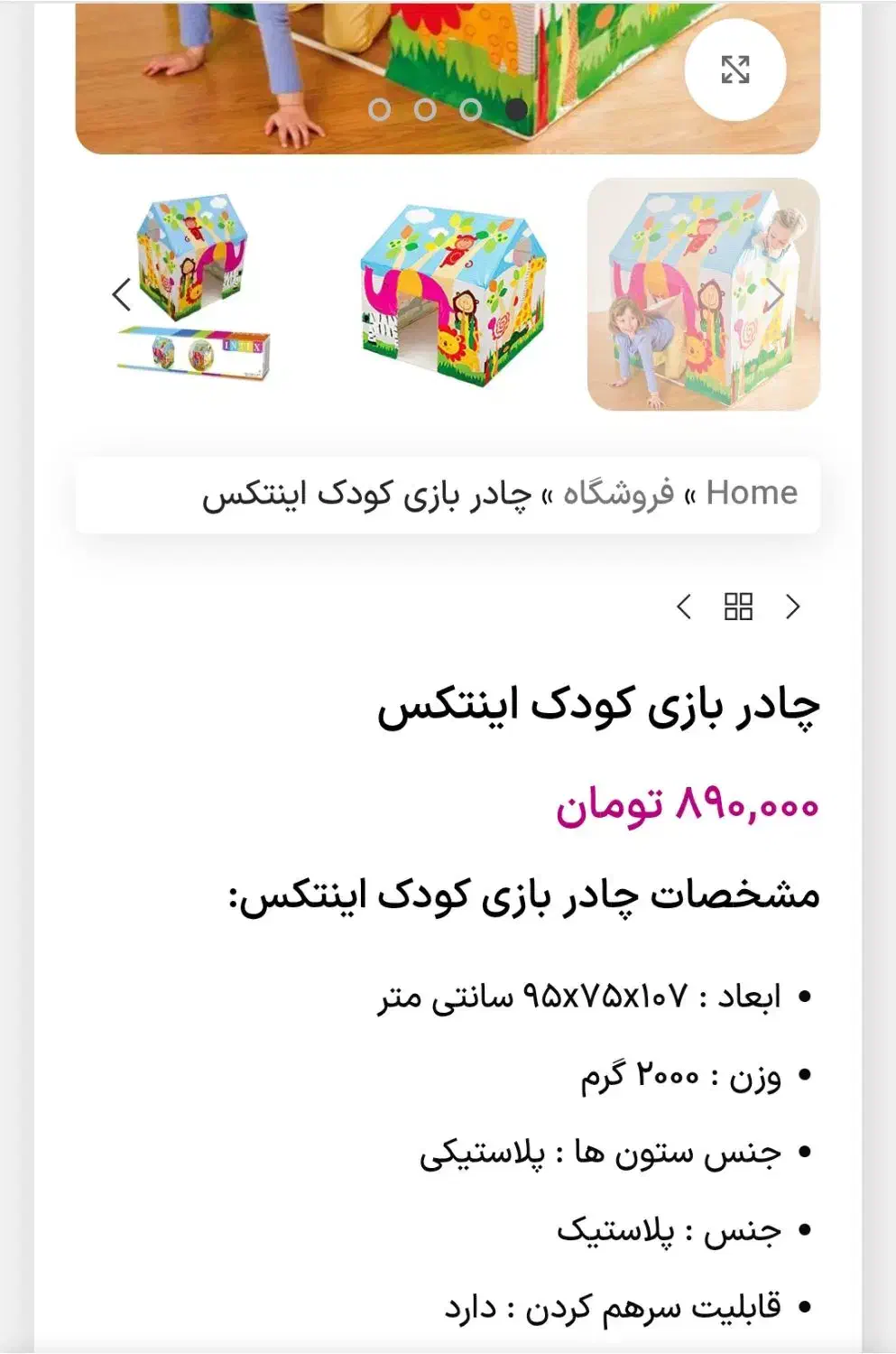This screenshot has height=1354, width=896.
Task: Open the thumbnail showing tent with box
Action: tap(195, 287)
